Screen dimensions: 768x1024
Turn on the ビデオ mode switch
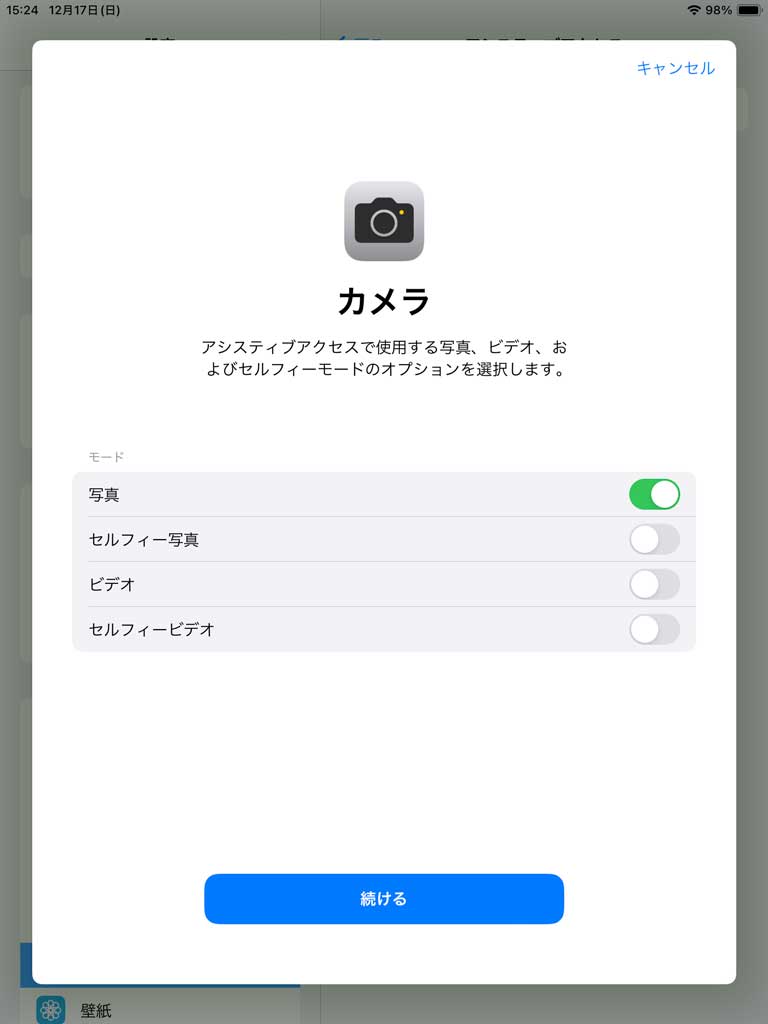(654, 584)
